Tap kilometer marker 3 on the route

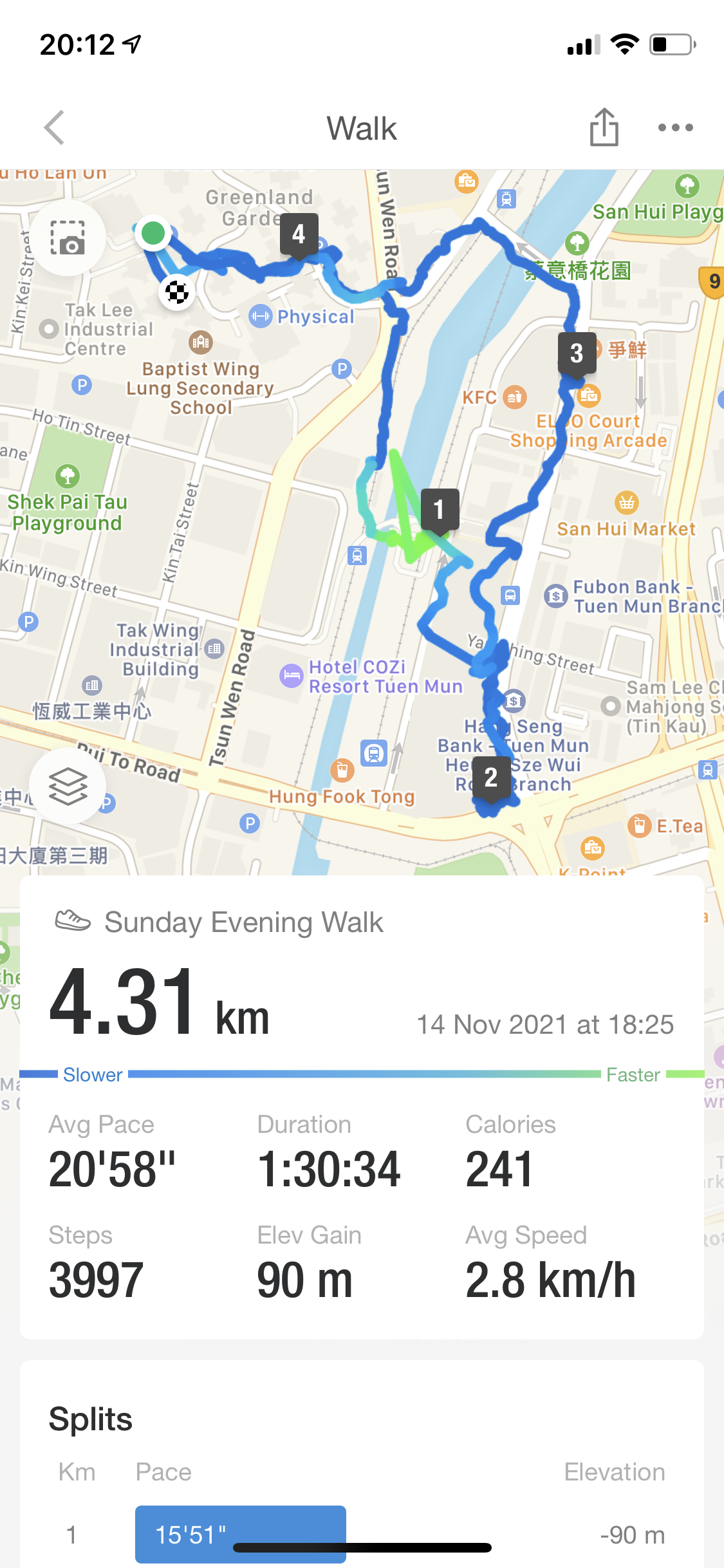[577, 353]
